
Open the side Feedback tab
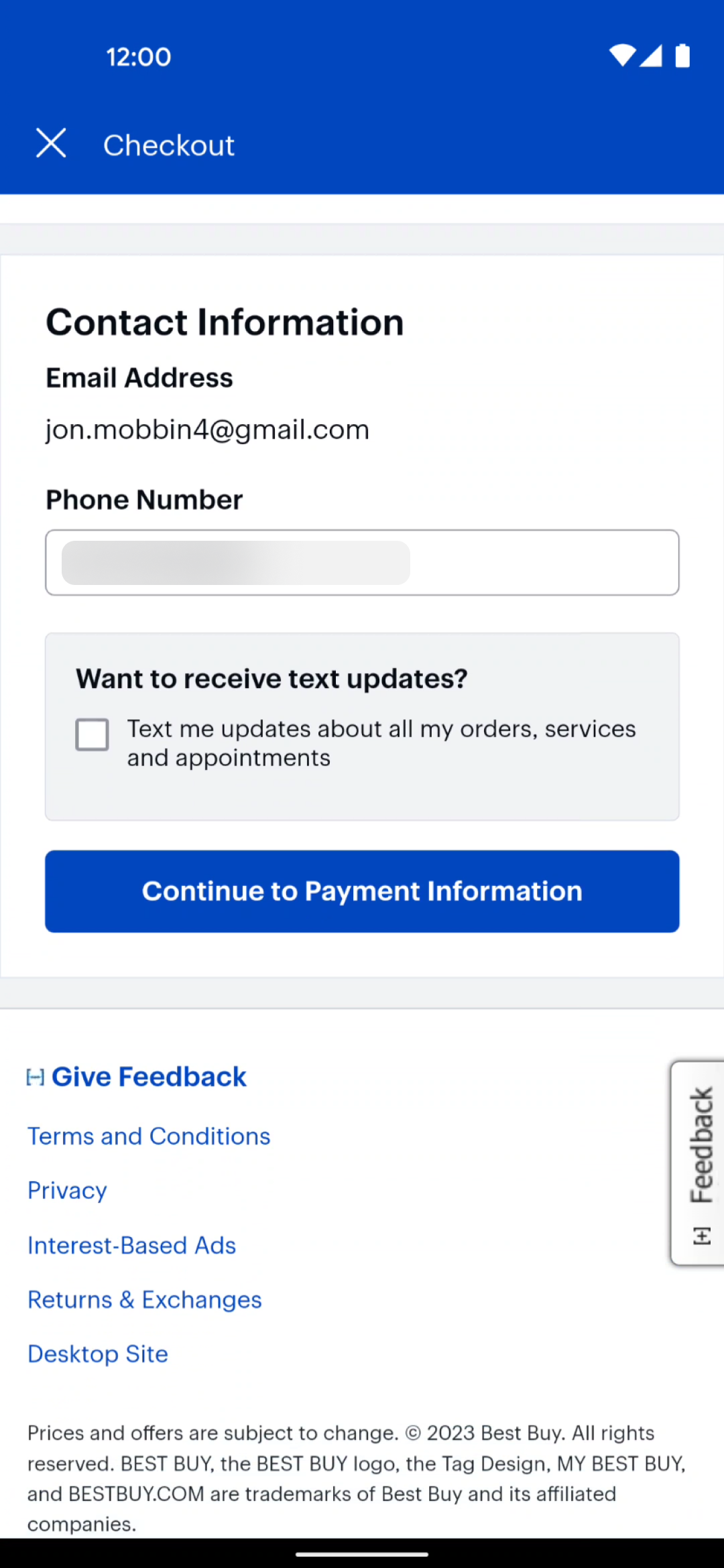pyautogui.click(x=699, y=1163)
